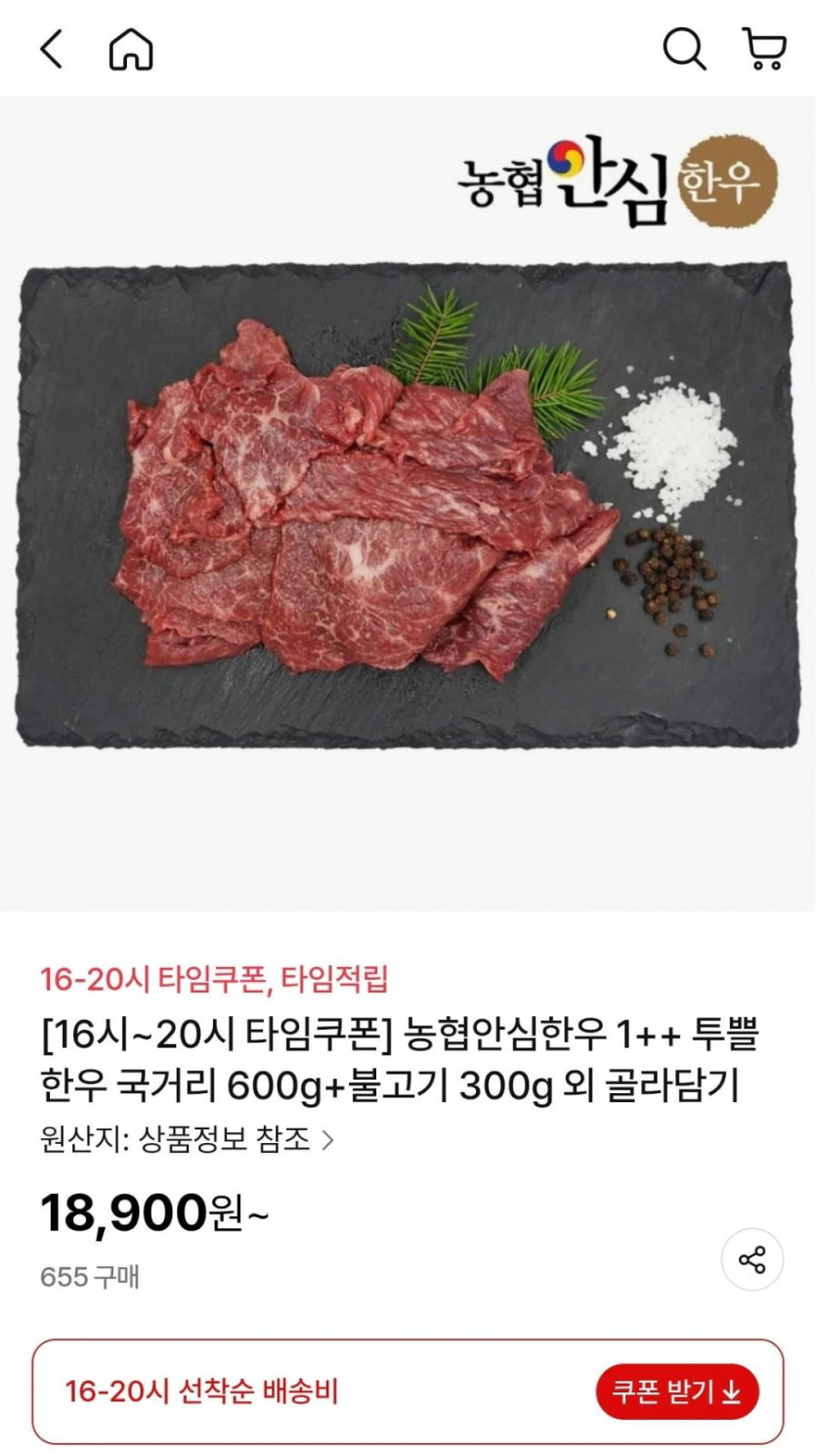Tap the 쿠폰 받기 button

(676, 1390)
